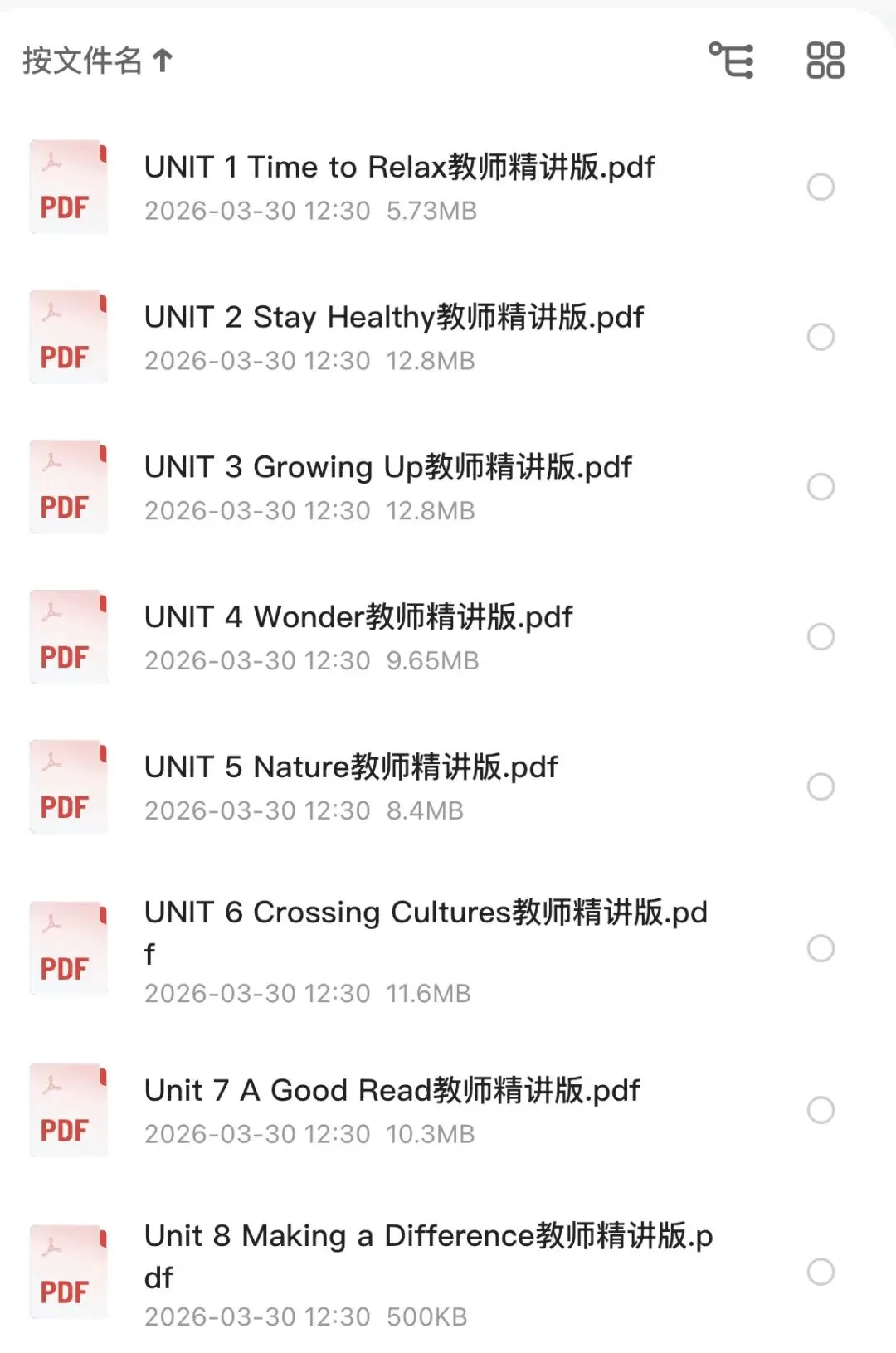
Task: Switch to the tree list view
Action: point(731,61)
